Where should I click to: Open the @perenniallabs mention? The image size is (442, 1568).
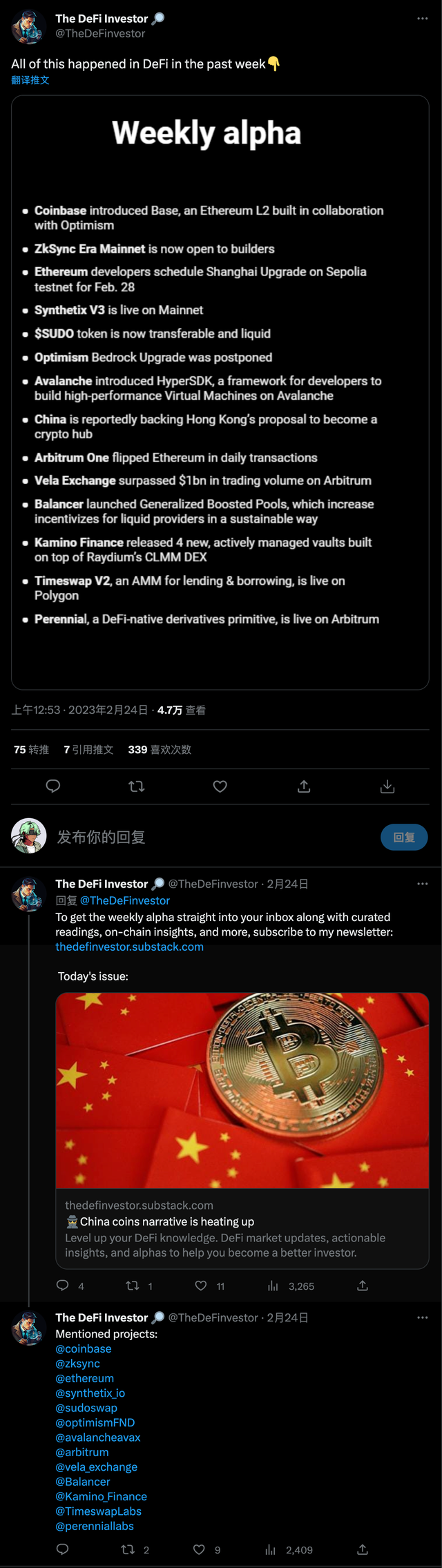(95, 1526)
